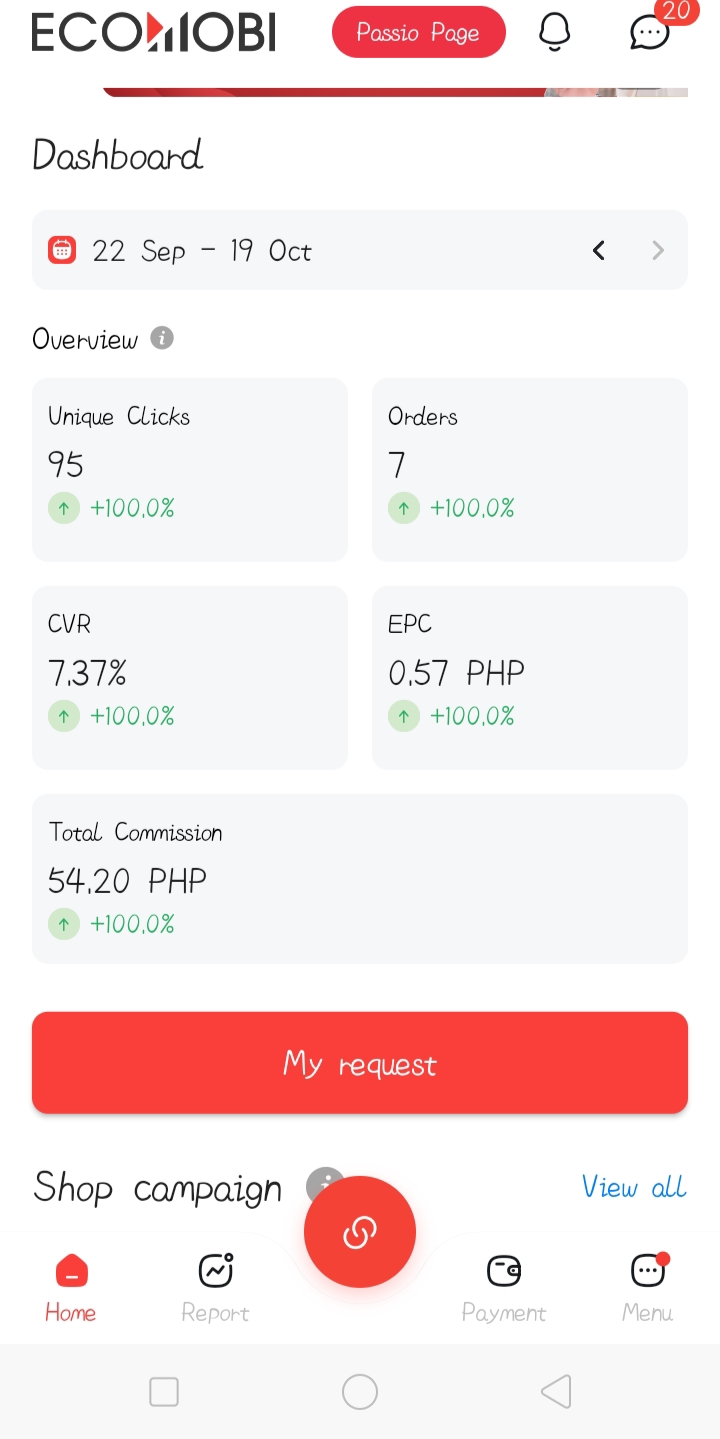
Task: Open My request
Action: point(360,1063)
